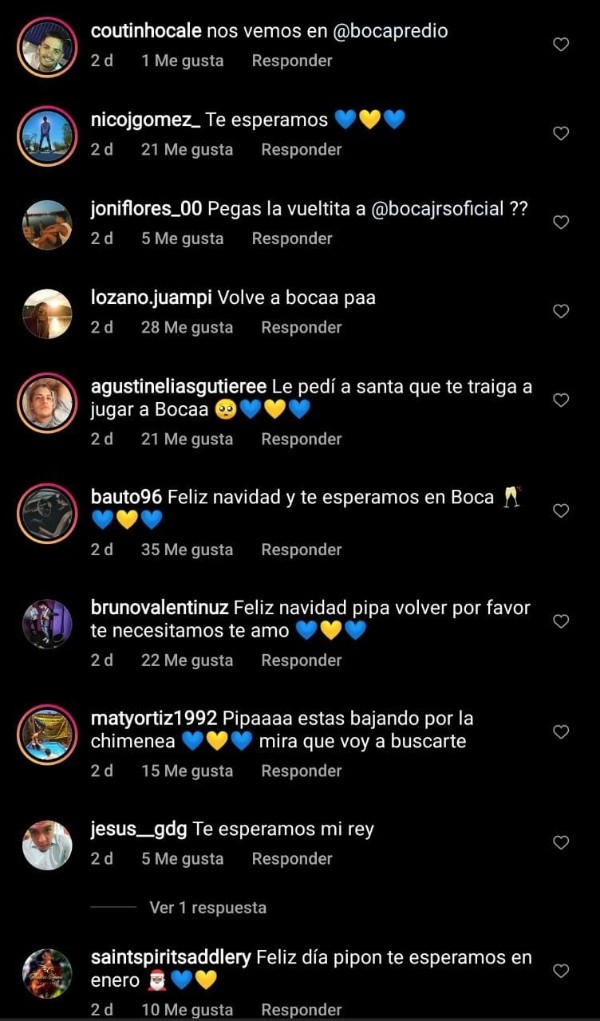This screenshot has height=1021, width=600.
Task: Open nicojgomez_'s profile picture
Action: (47, 135)
